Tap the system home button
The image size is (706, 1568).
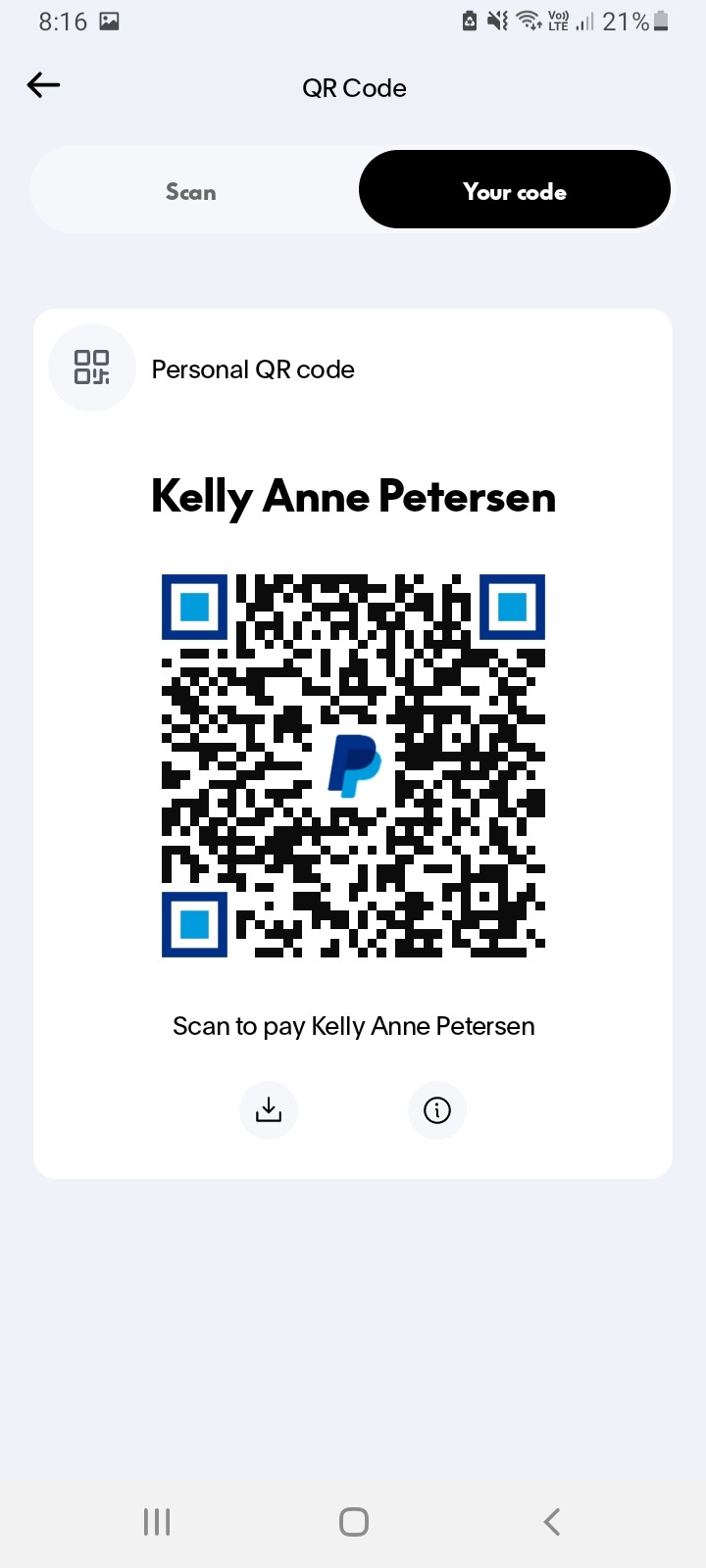(353, 1521)
